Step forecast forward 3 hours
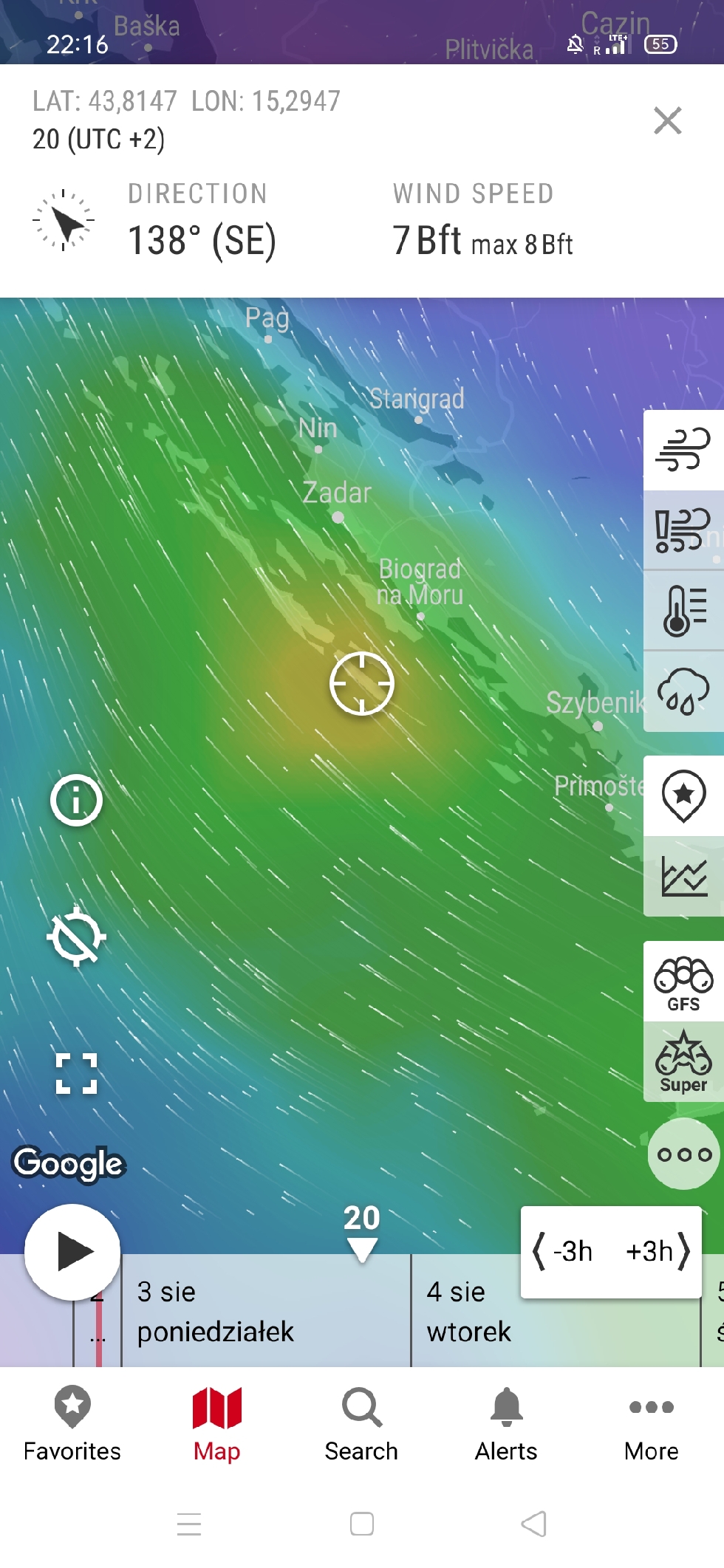 (x=656, y=1252)
